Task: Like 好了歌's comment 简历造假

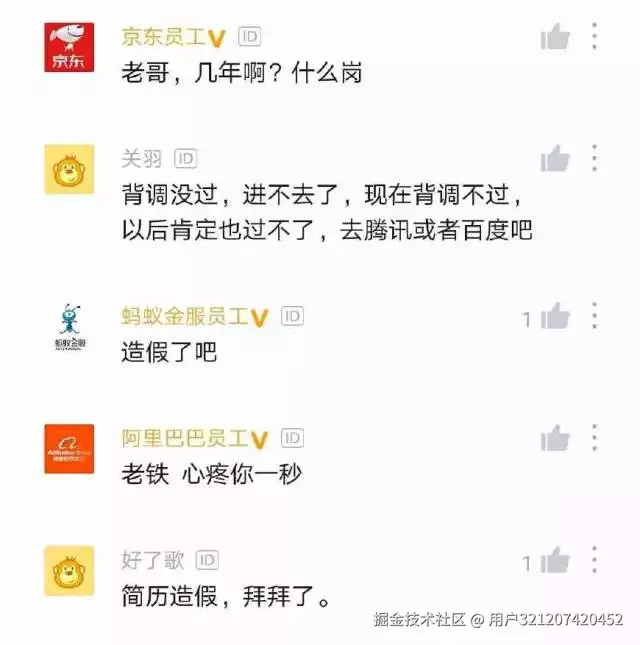Action: click(x=555, y=561)
